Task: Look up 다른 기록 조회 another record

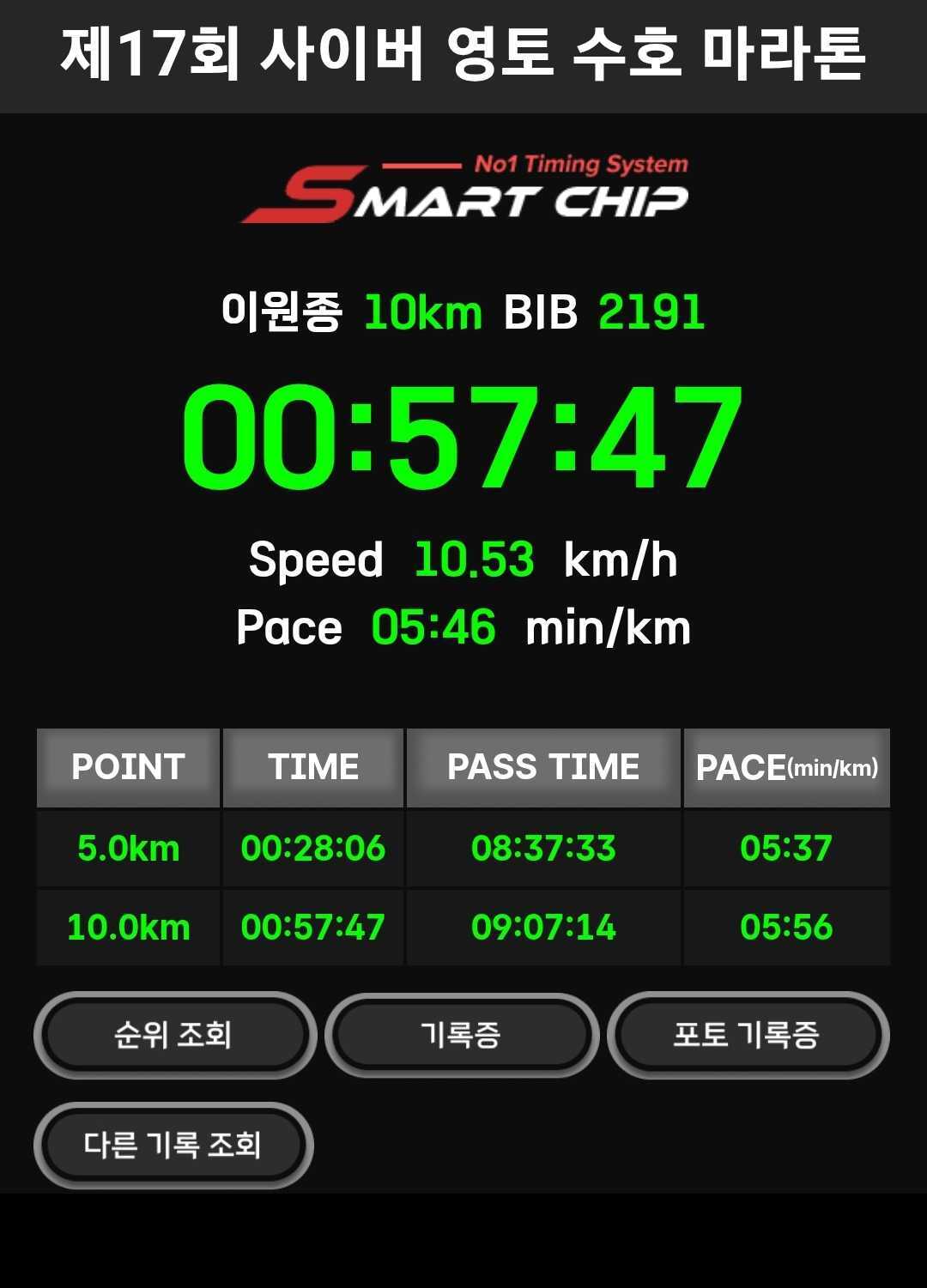Action: pyautogui.click(x=173, y=1146)
